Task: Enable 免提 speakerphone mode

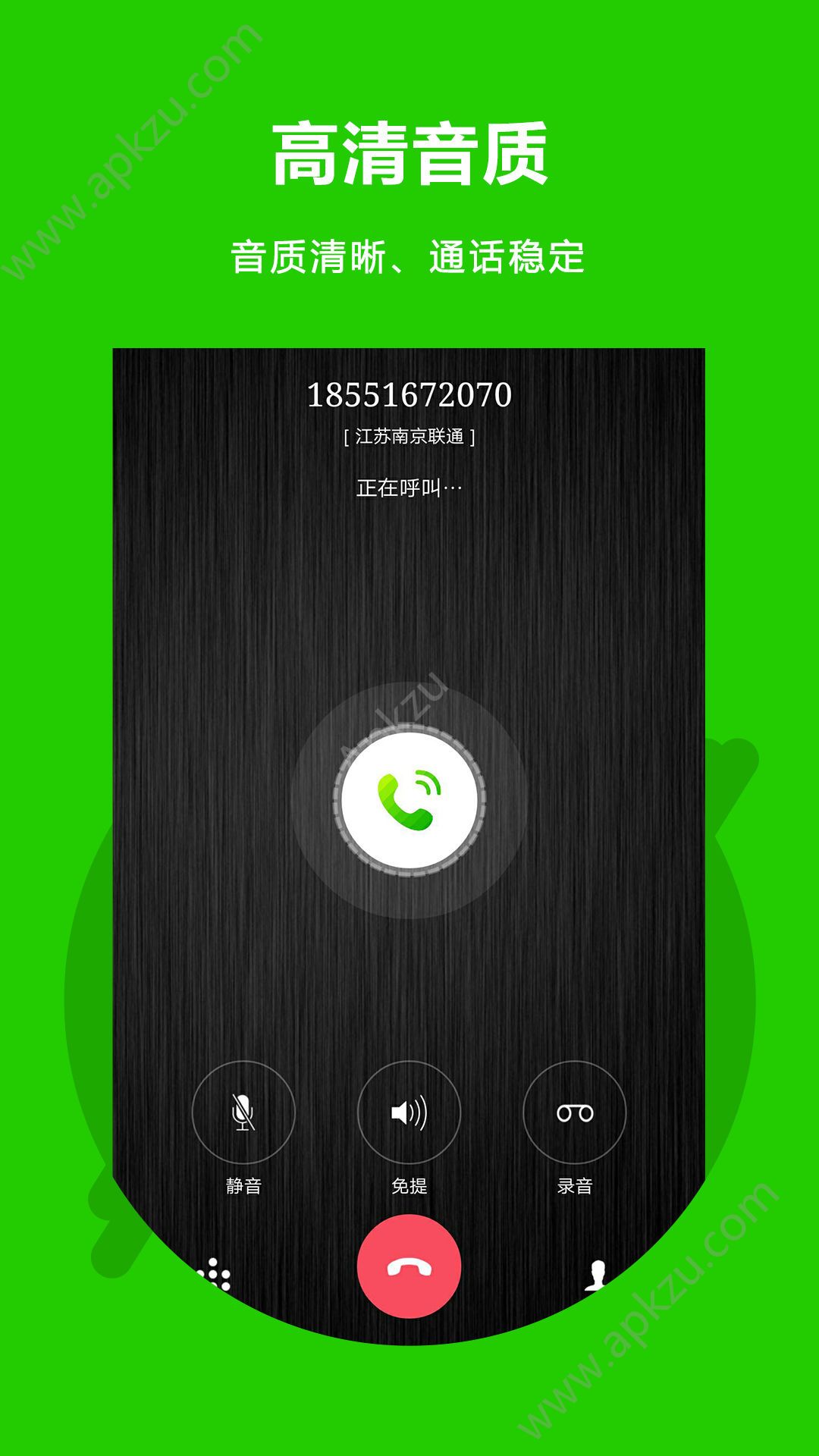Action: click(x=409, y=1185)
